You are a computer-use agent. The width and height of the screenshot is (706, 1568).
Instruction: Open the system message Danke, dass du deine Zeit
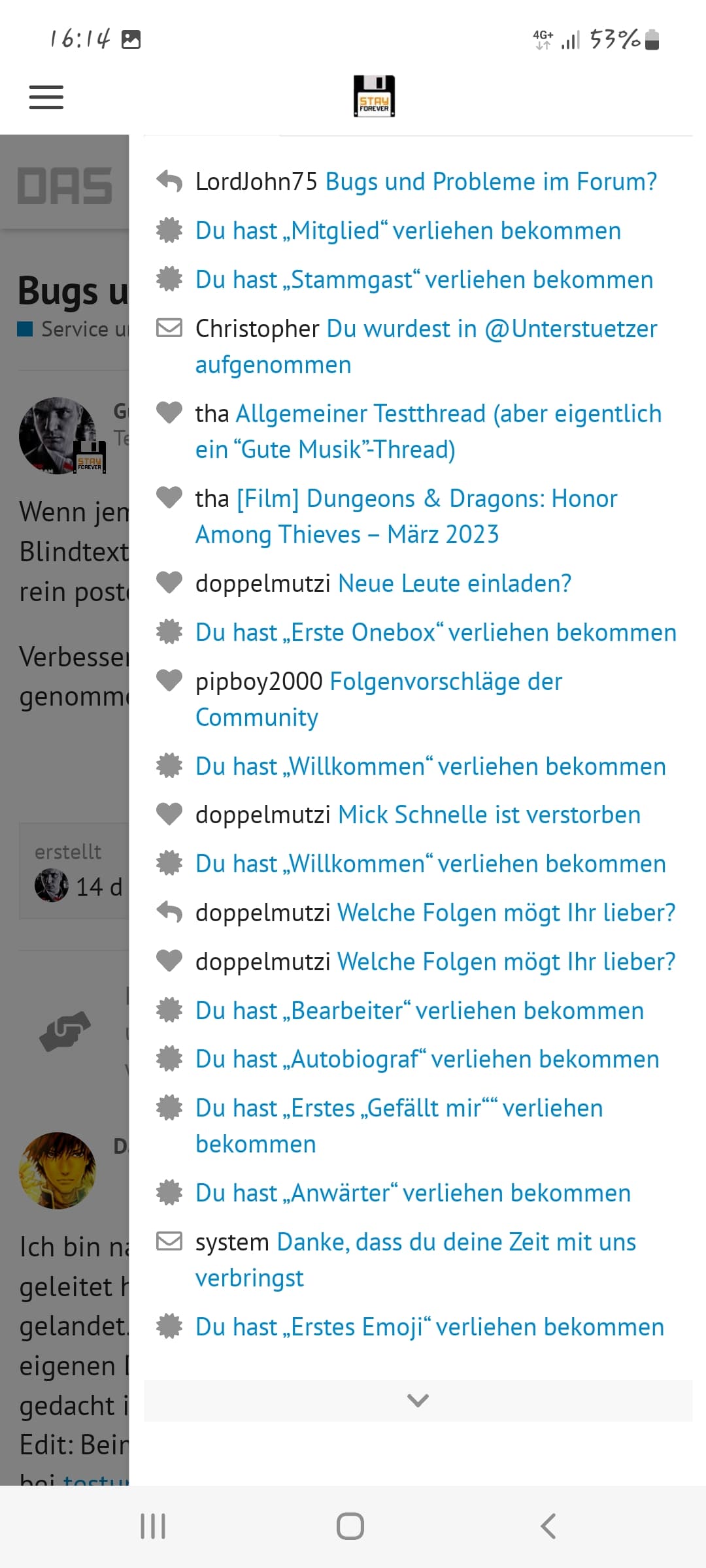(x=418, y=1260)
